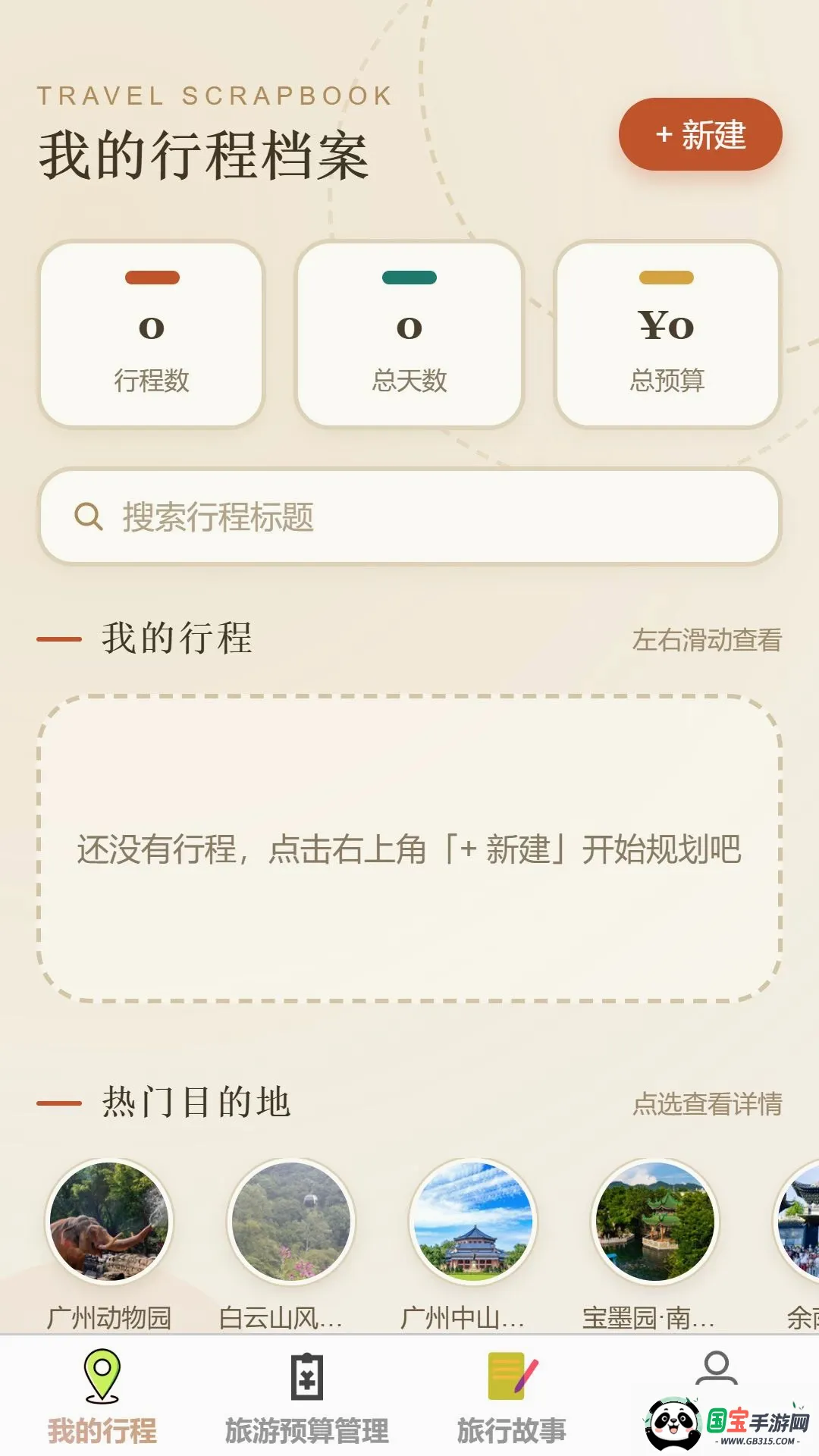This screenshot has height=1456, width=819.
Task: Tap the + 新建 button
Action: 700,134
